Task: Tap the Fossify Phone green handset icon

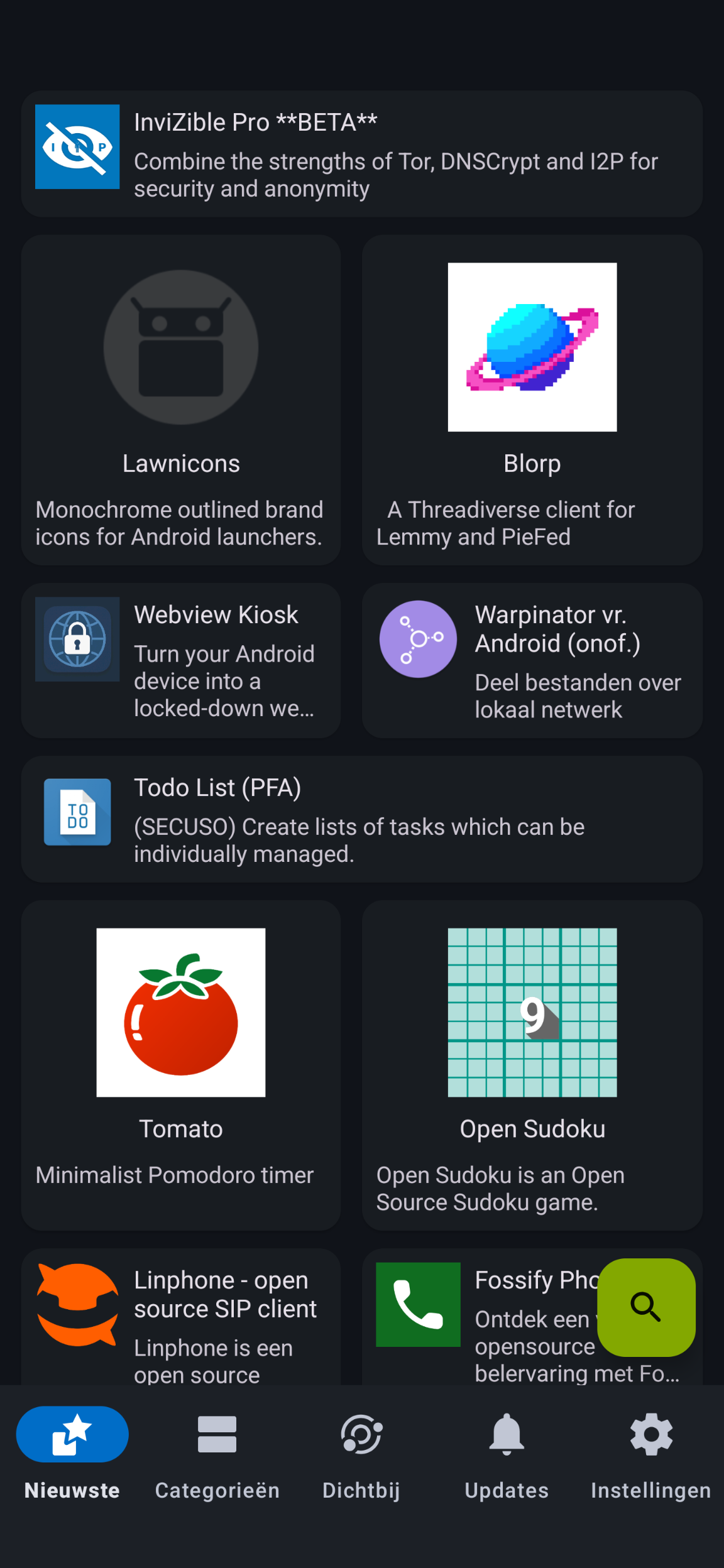Action: coord(417,1304)
